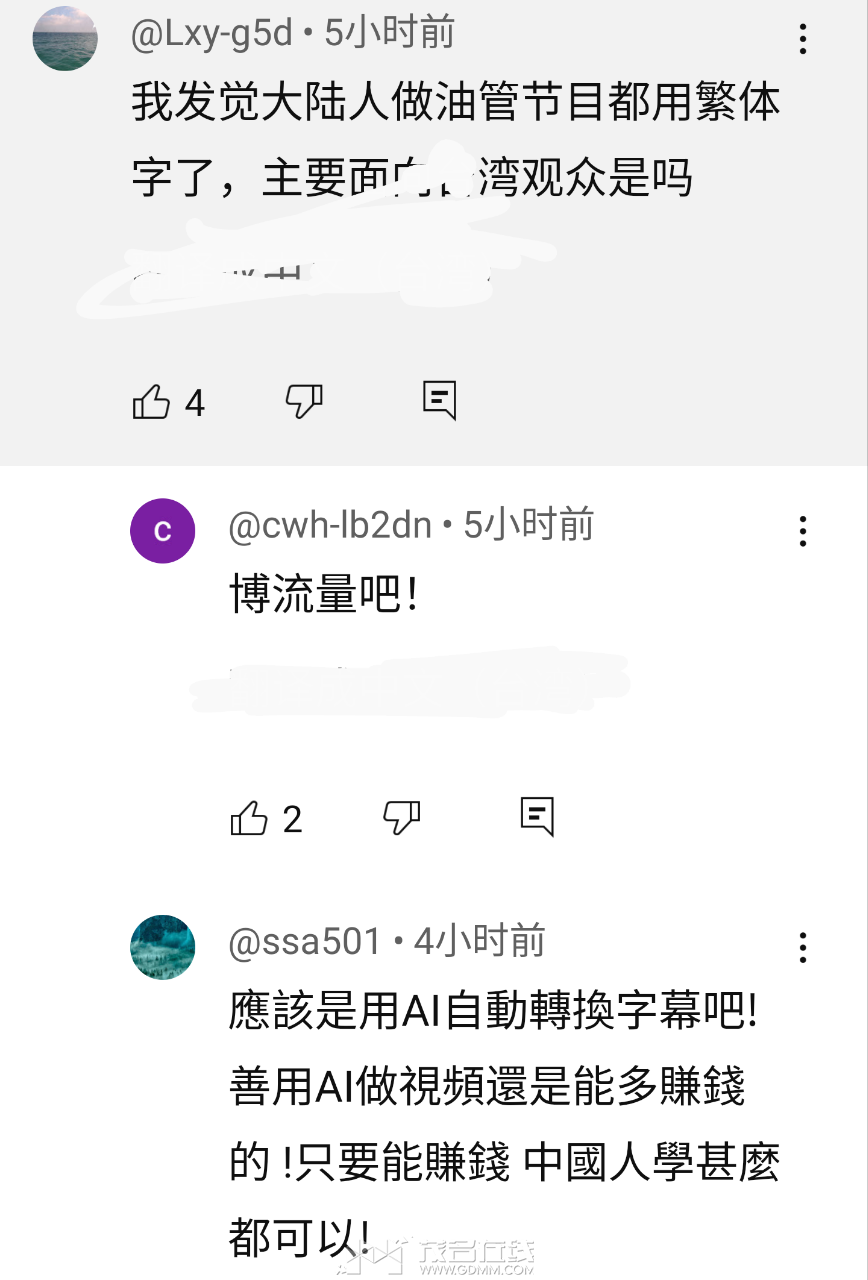Visit @ssa501's profile picture
868x1280 pixels.
[162, 947]
